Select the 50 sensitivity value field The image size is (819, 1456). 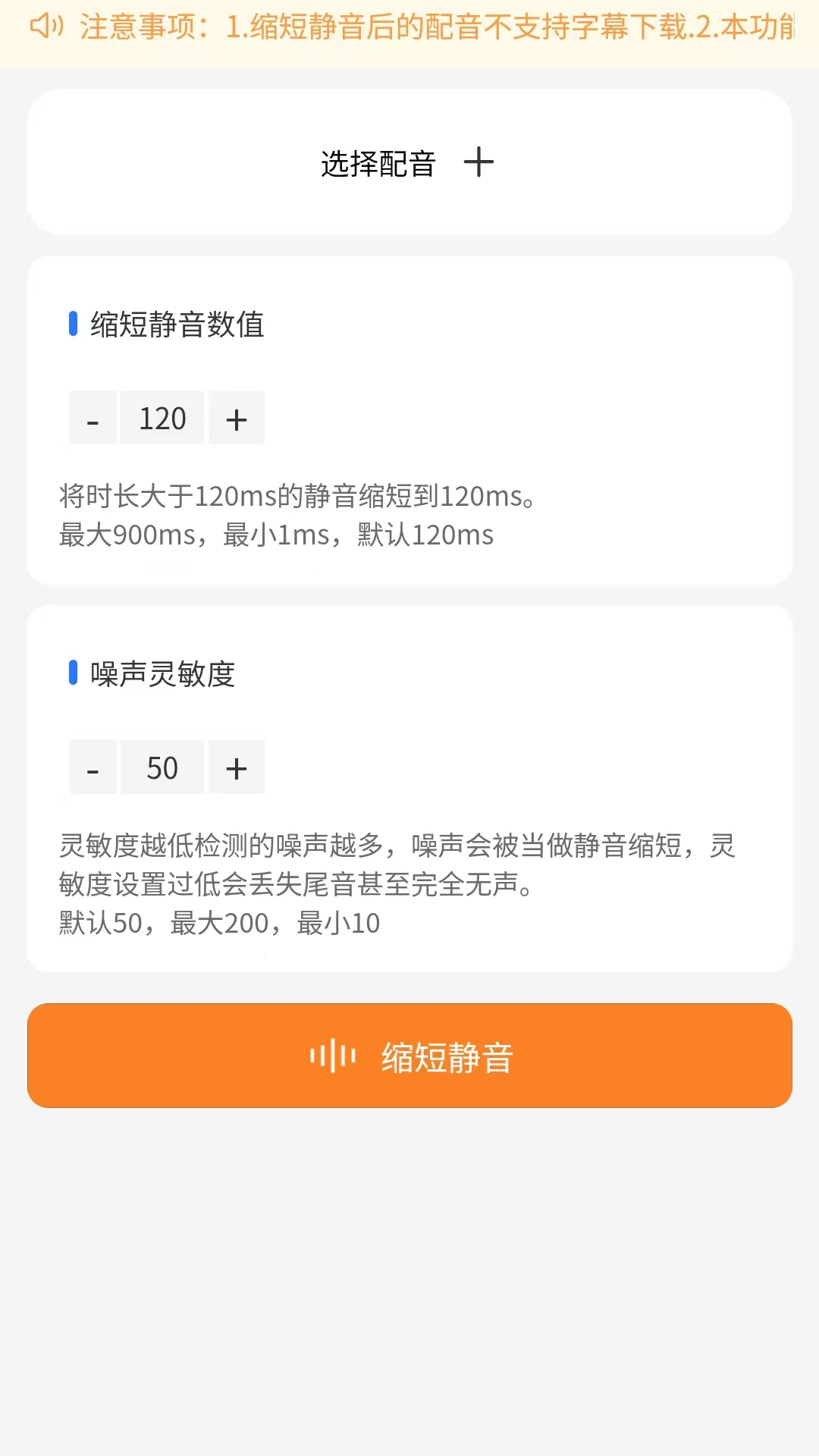tap(162, 767)
